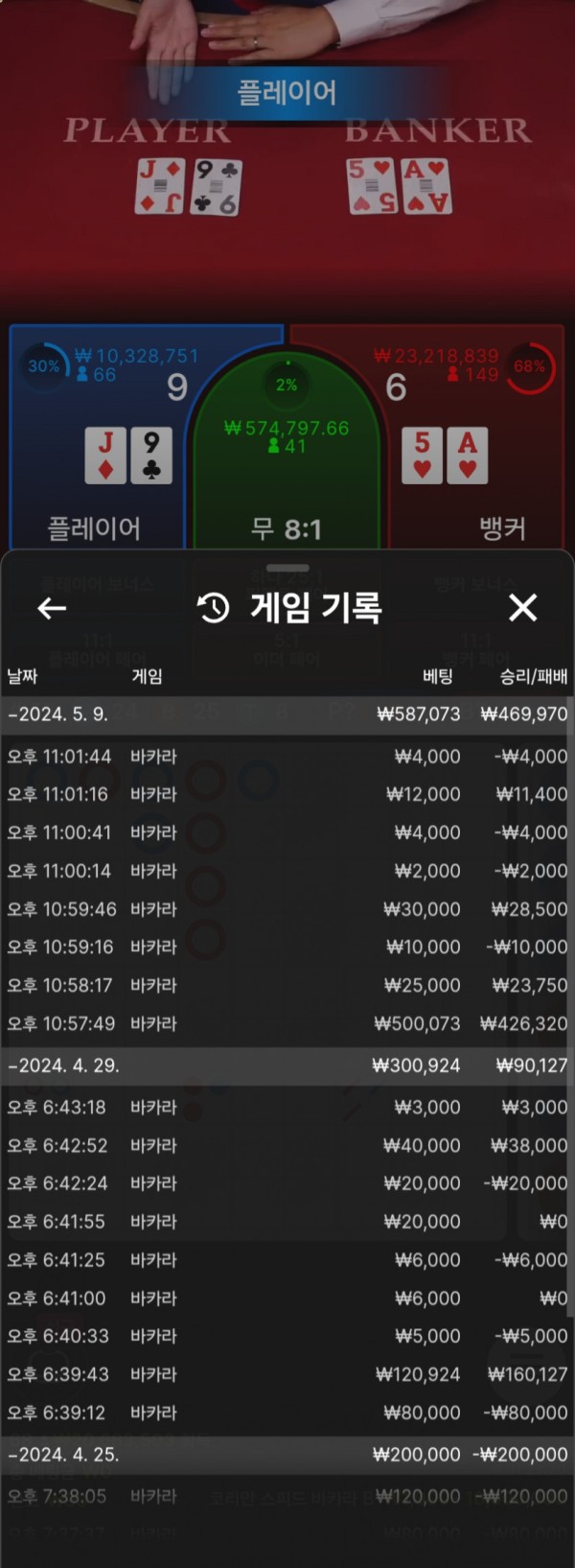Go back from the game history panel
Viewport: 575px width, 1568px height.
tap(52, 608)
